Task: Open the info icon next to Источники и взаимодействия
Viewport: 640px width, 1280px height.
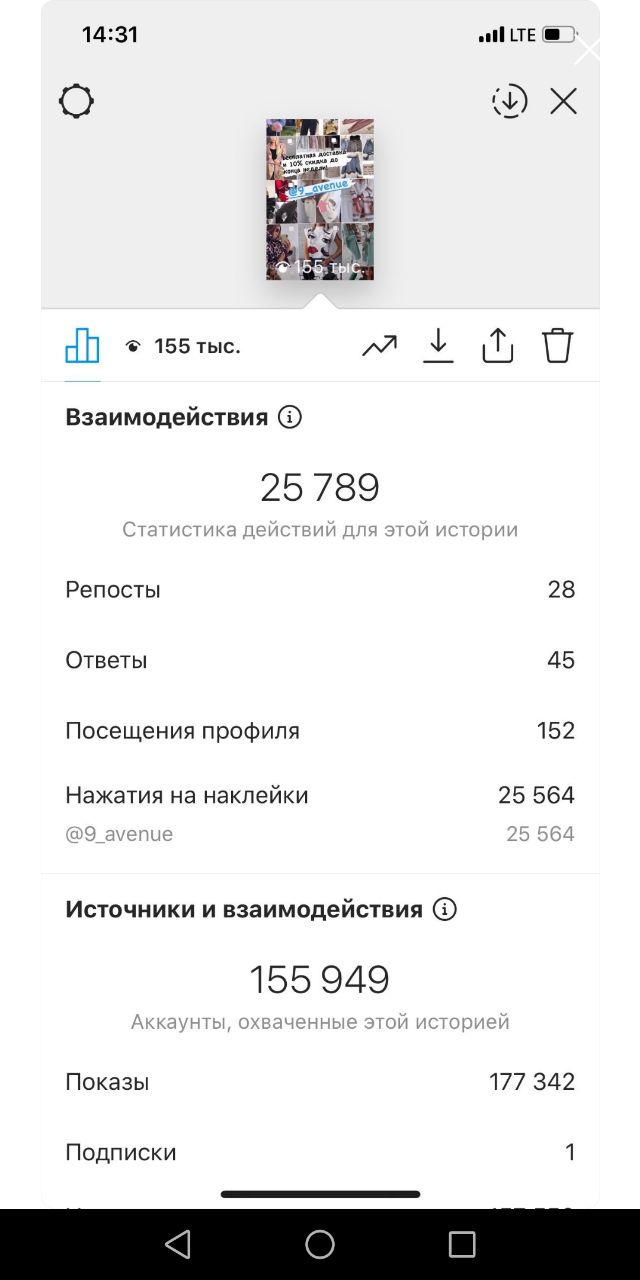Action: pos(445,909)
